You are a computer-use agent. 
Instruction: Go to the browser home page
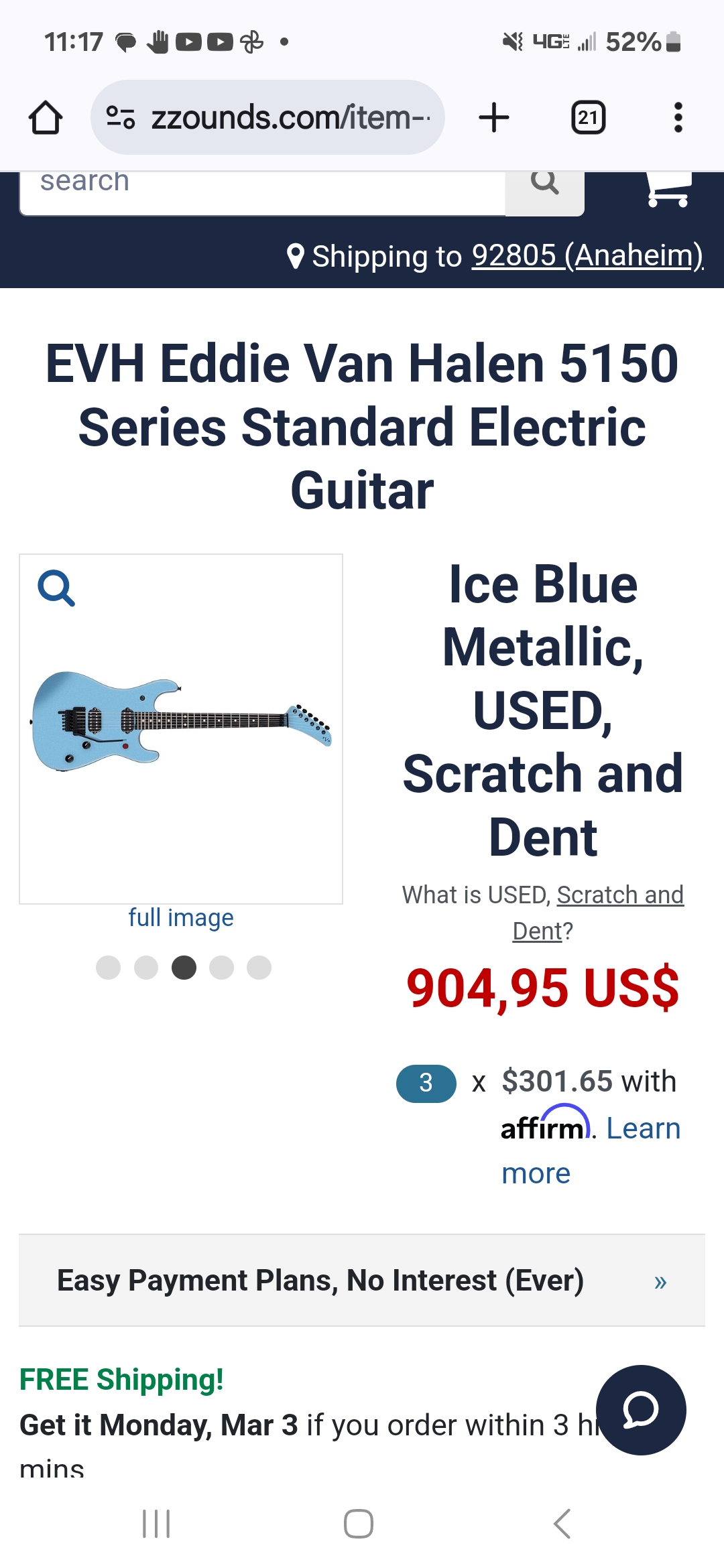(x=46, y=118)
